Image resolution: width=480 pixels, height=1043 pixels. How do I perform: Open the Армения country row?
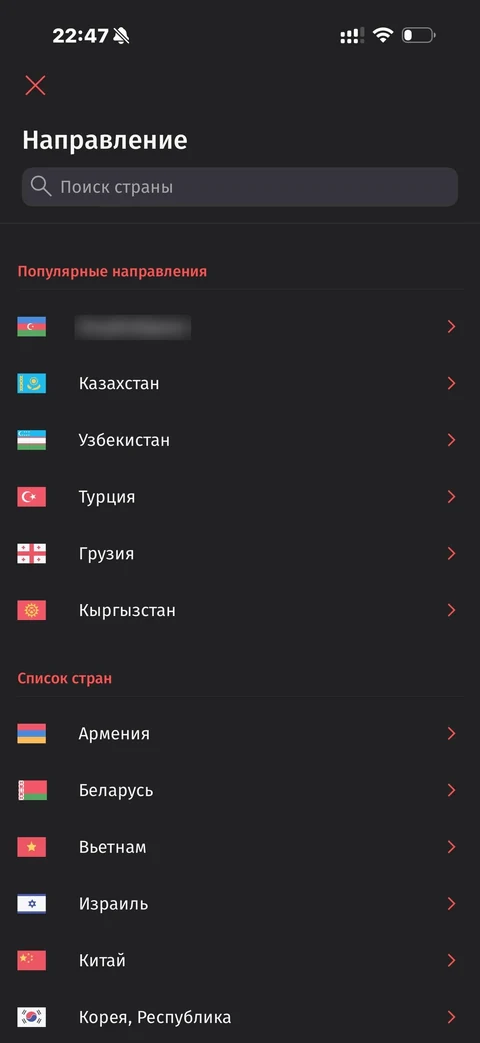(x=240, y=733)
